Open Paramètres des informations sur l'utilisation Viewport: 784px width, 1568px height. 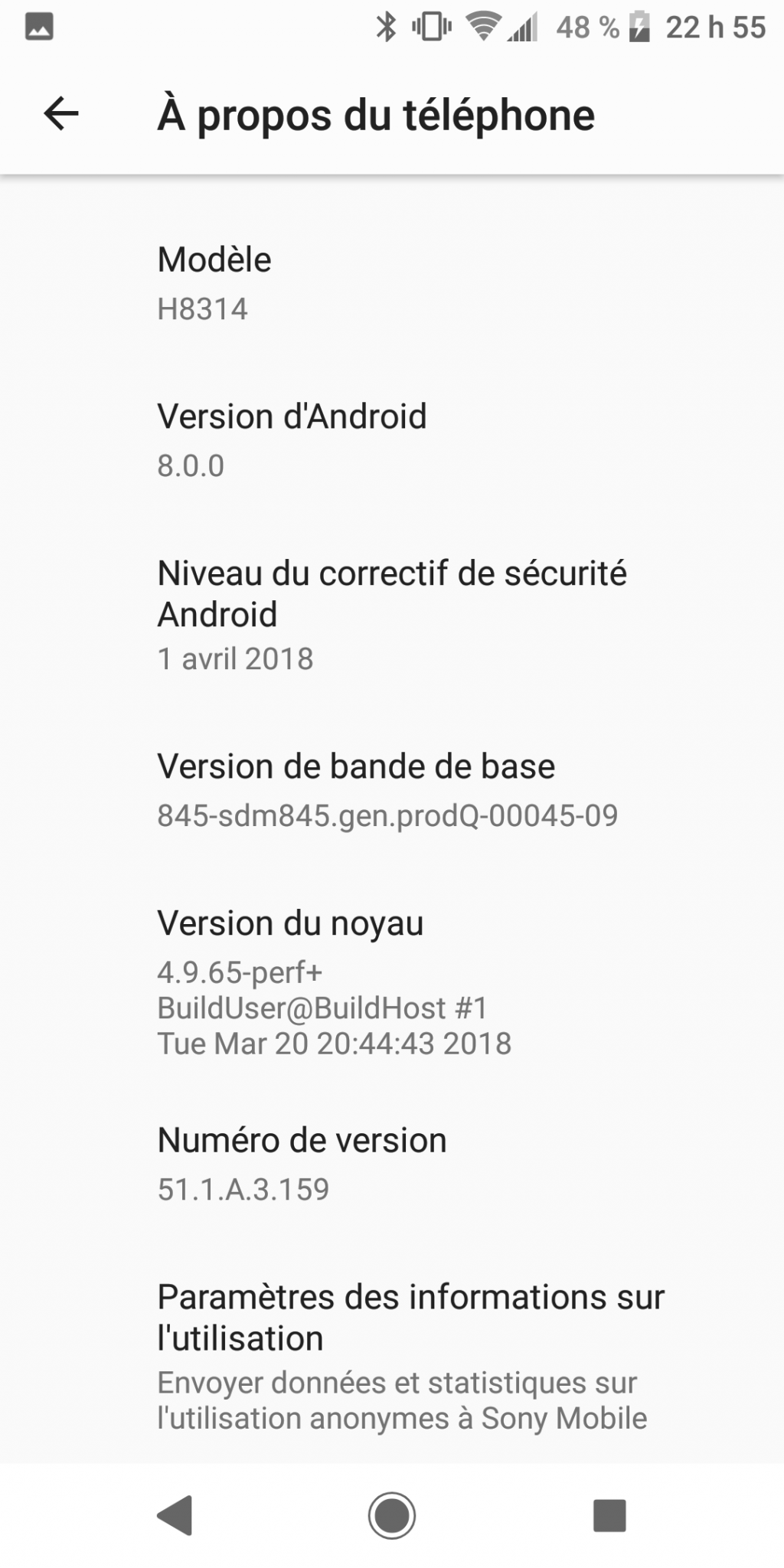[392, 1355]
